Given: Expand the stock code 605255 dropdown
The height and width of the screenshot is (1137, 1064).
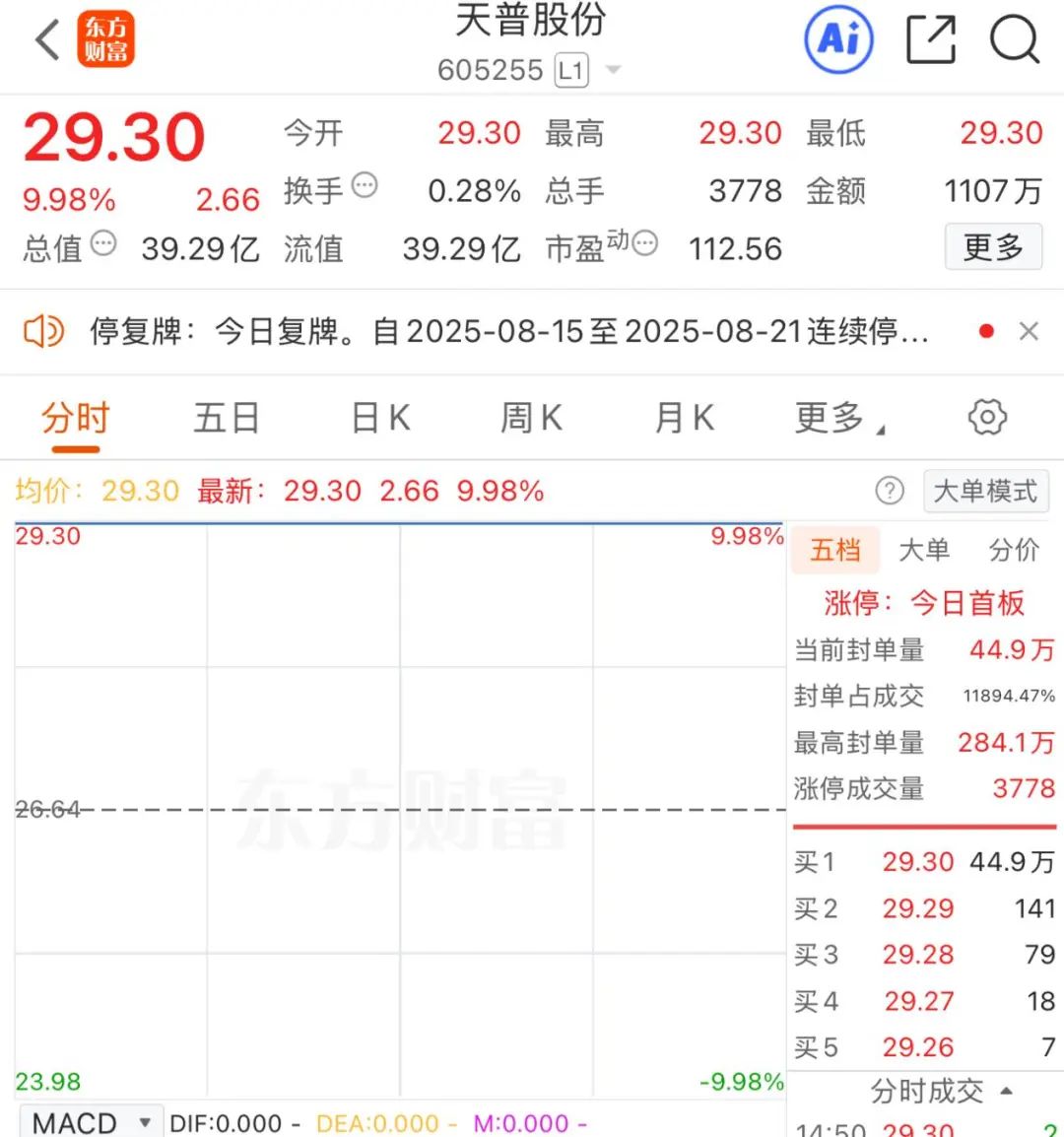Looking at the screenshot, I should tap(613, 70).
